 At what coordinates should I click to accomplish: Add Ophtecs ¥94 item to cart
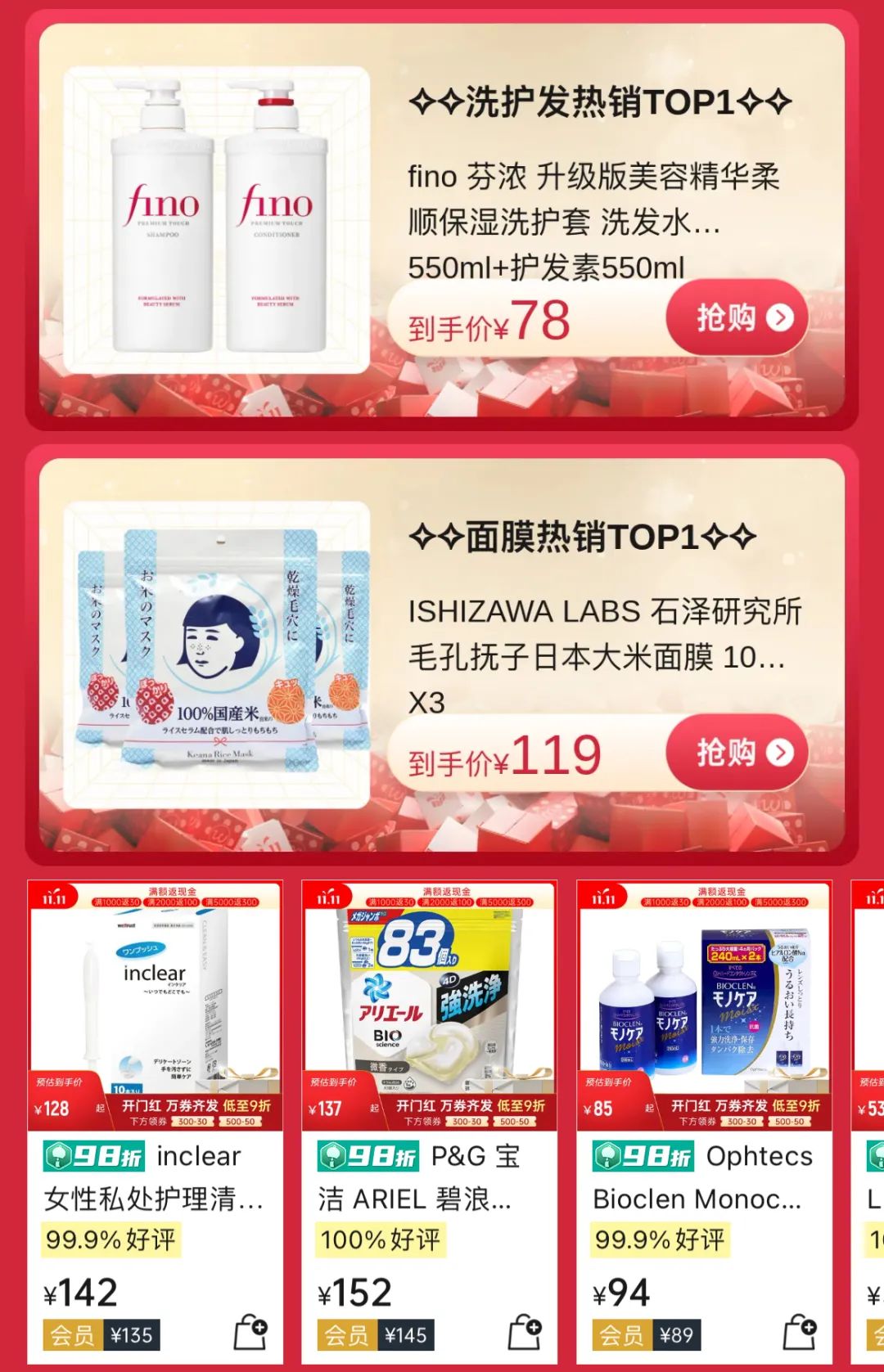(800, 1332)
